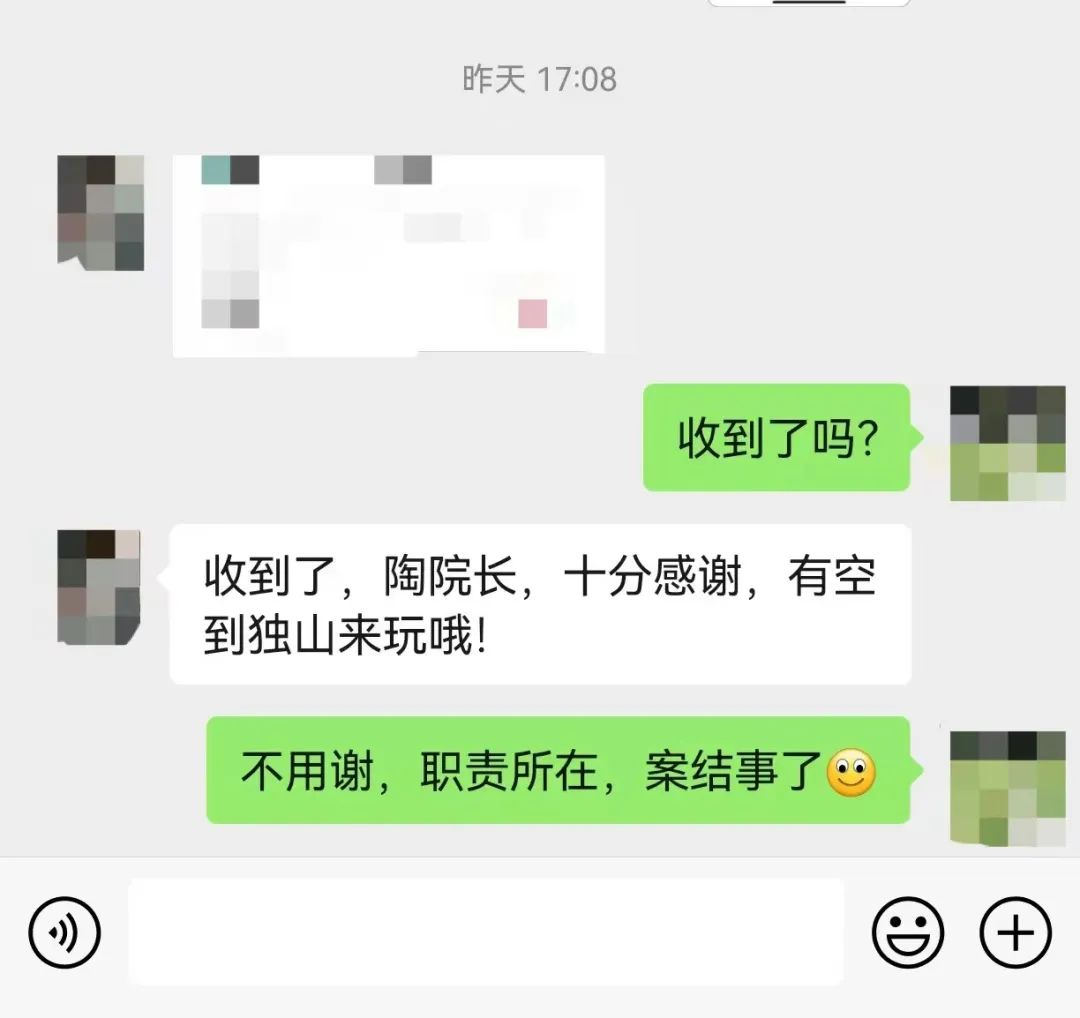Screen dimensions: 1080x1018
Task: Switch to voice message input
Action: (64, 933)
